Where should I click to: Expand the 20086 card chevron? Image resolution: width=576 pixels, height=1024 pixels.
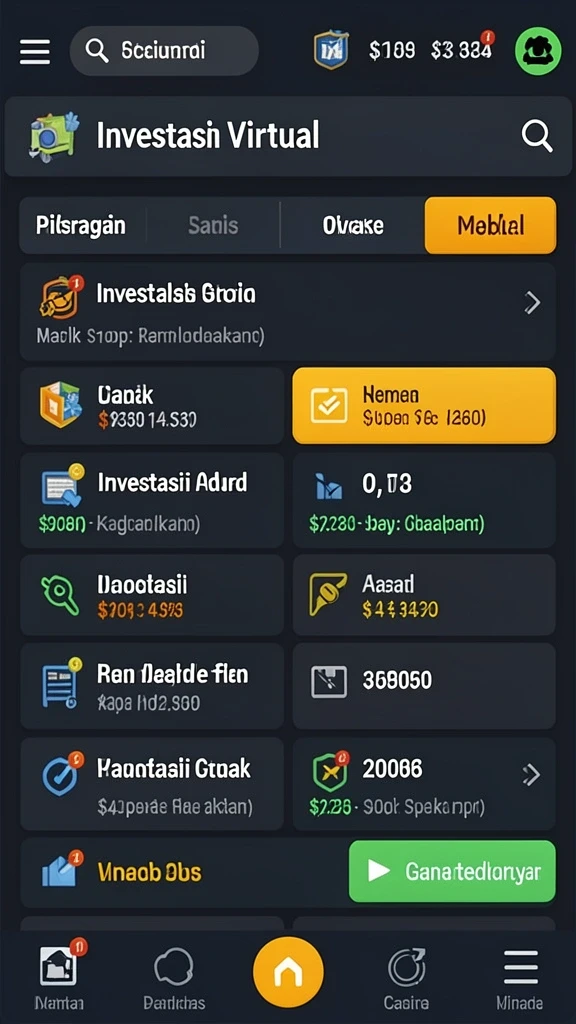coord(531,775)
